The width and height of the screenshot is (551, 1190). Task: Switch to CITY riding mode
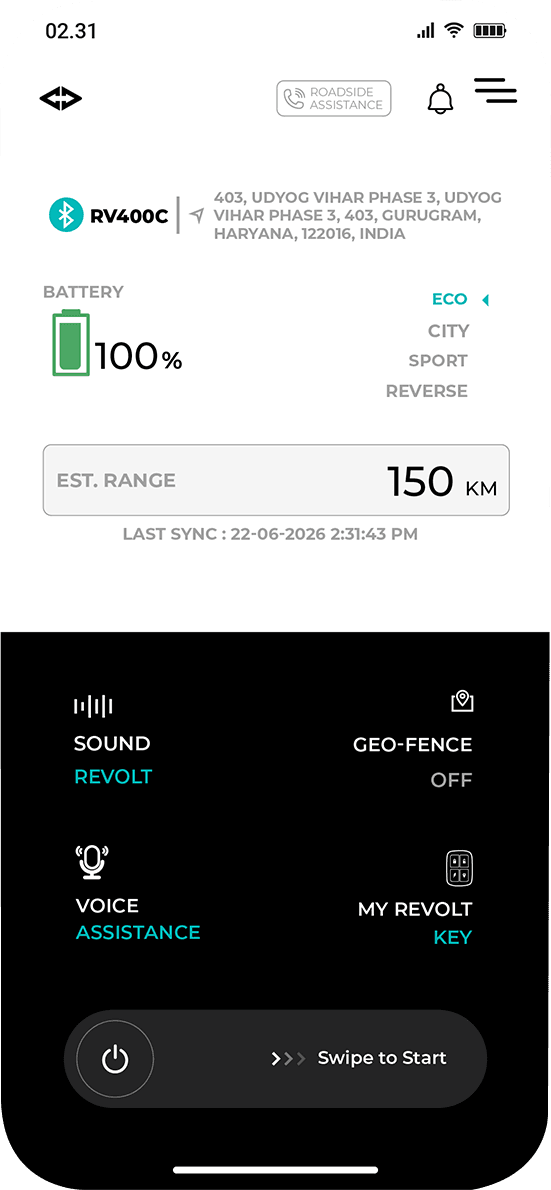tap(449, 331)
